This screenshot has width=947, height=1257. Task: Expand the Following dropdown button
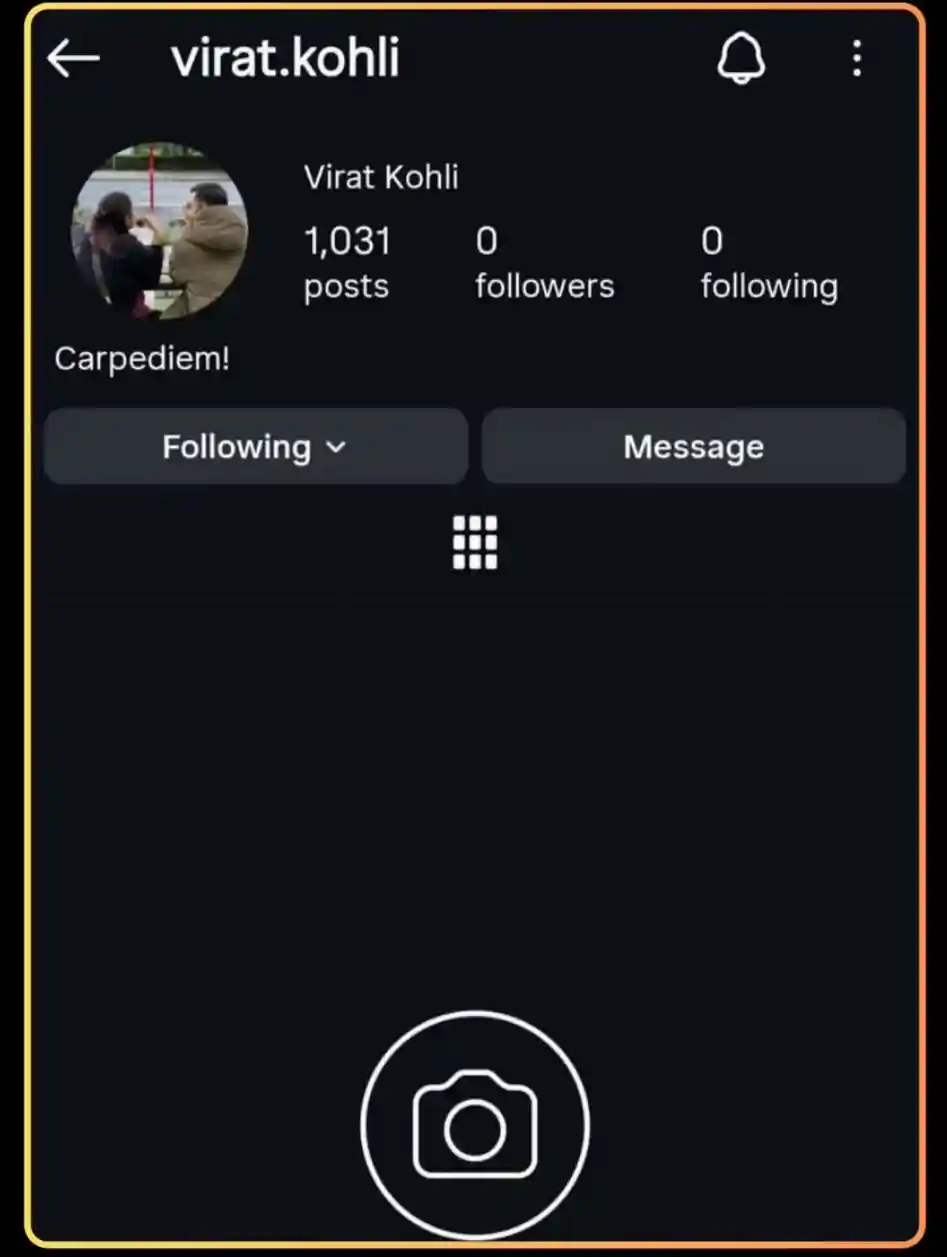point(255,447)
